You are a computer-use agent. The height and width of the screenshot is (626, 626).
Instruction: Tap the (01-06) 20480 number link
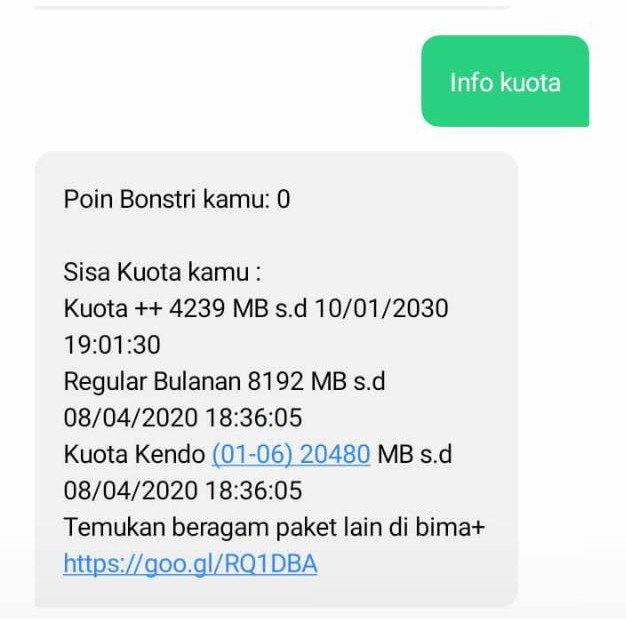291,455
